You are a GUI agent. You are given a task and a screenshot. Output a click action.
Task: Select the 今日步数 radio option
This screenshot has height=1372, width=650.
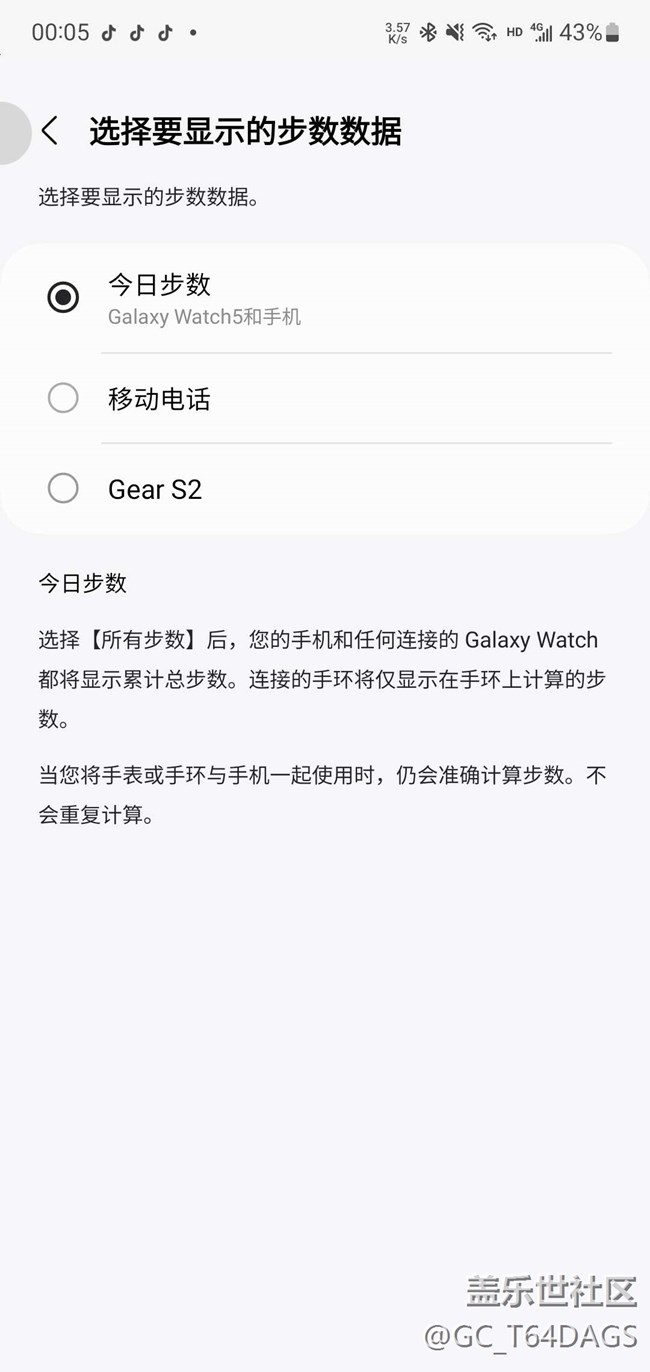[325, 298]
